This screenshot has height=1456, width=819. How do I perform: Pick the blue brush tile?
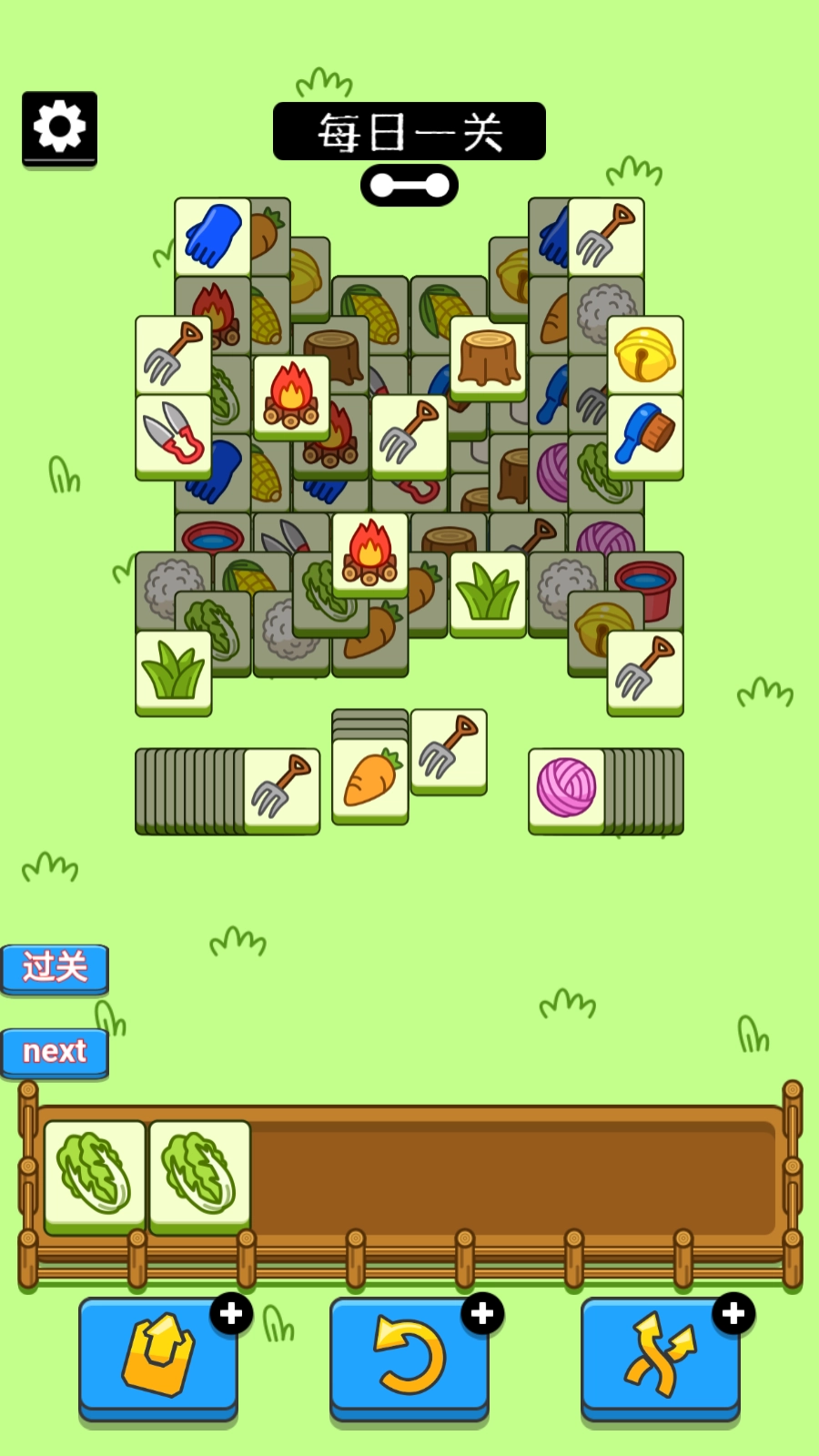pos(644,434)
